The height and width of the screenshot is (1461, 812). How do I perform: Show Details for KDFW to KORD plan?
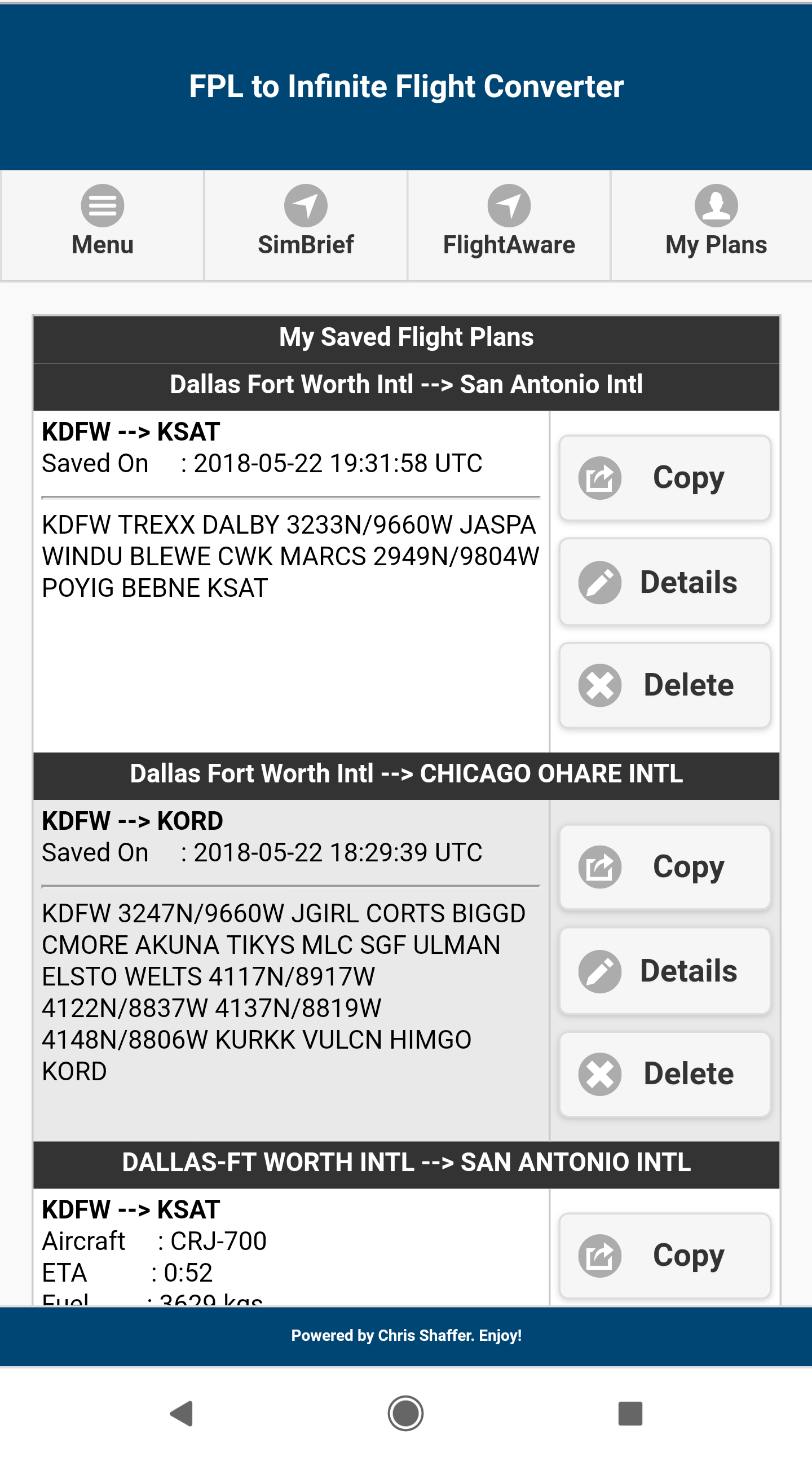665,971
